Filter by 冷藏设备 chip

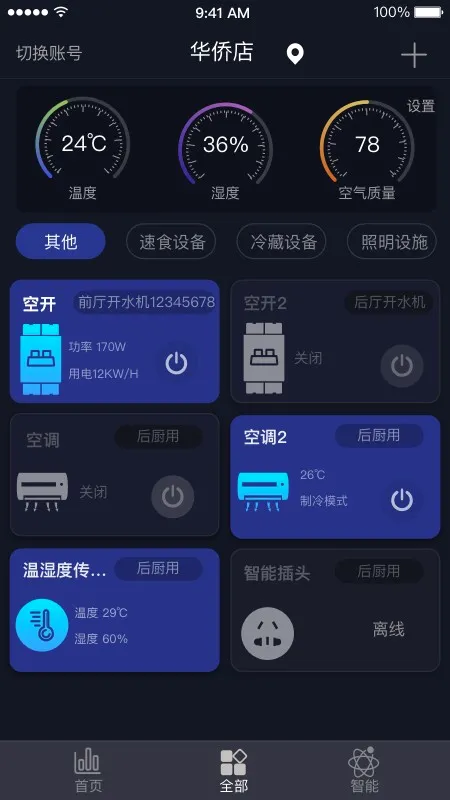282,241
